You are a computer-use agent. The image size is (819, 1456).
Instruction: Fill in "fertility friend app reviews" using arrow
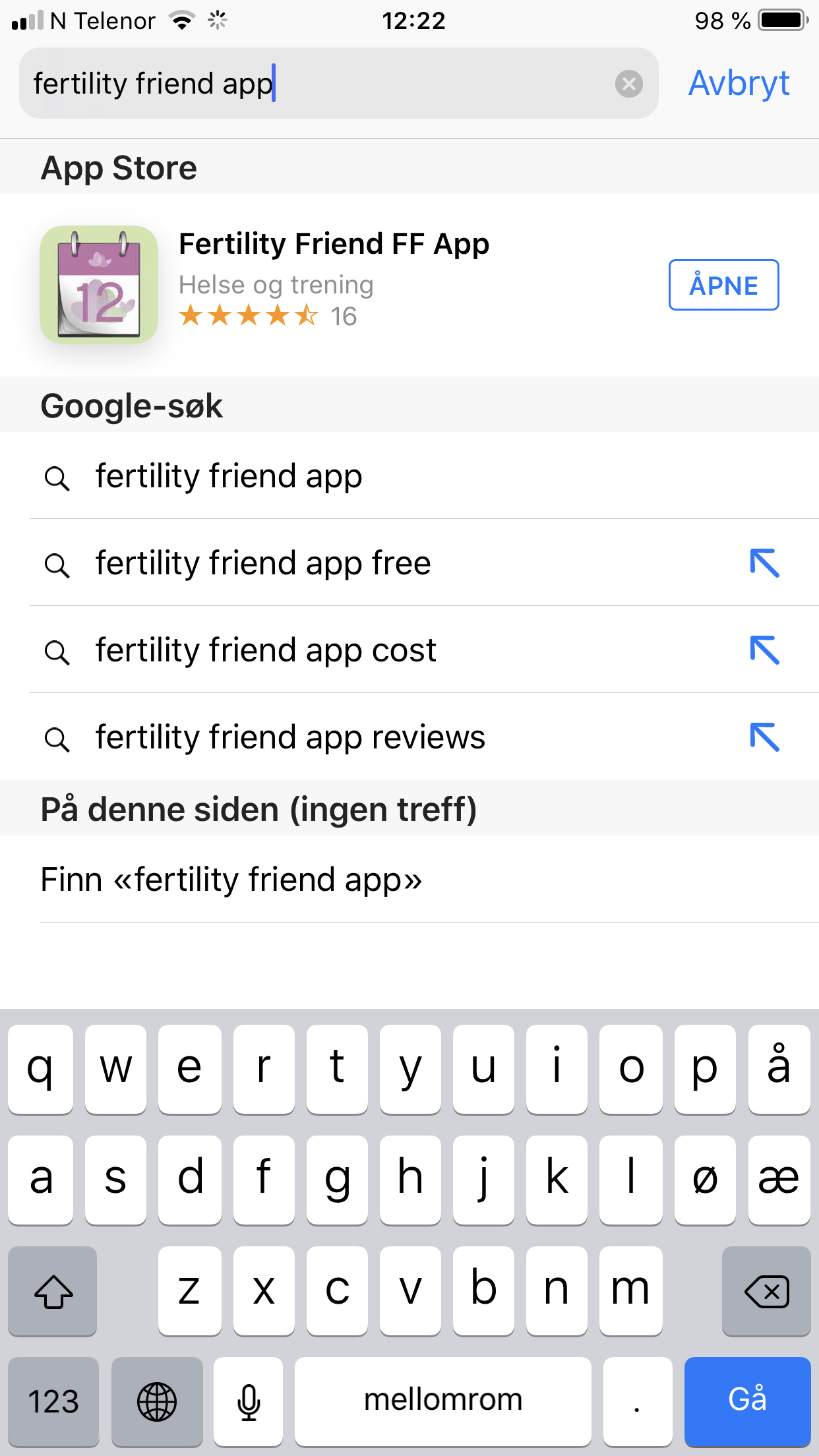coord(765,737)
